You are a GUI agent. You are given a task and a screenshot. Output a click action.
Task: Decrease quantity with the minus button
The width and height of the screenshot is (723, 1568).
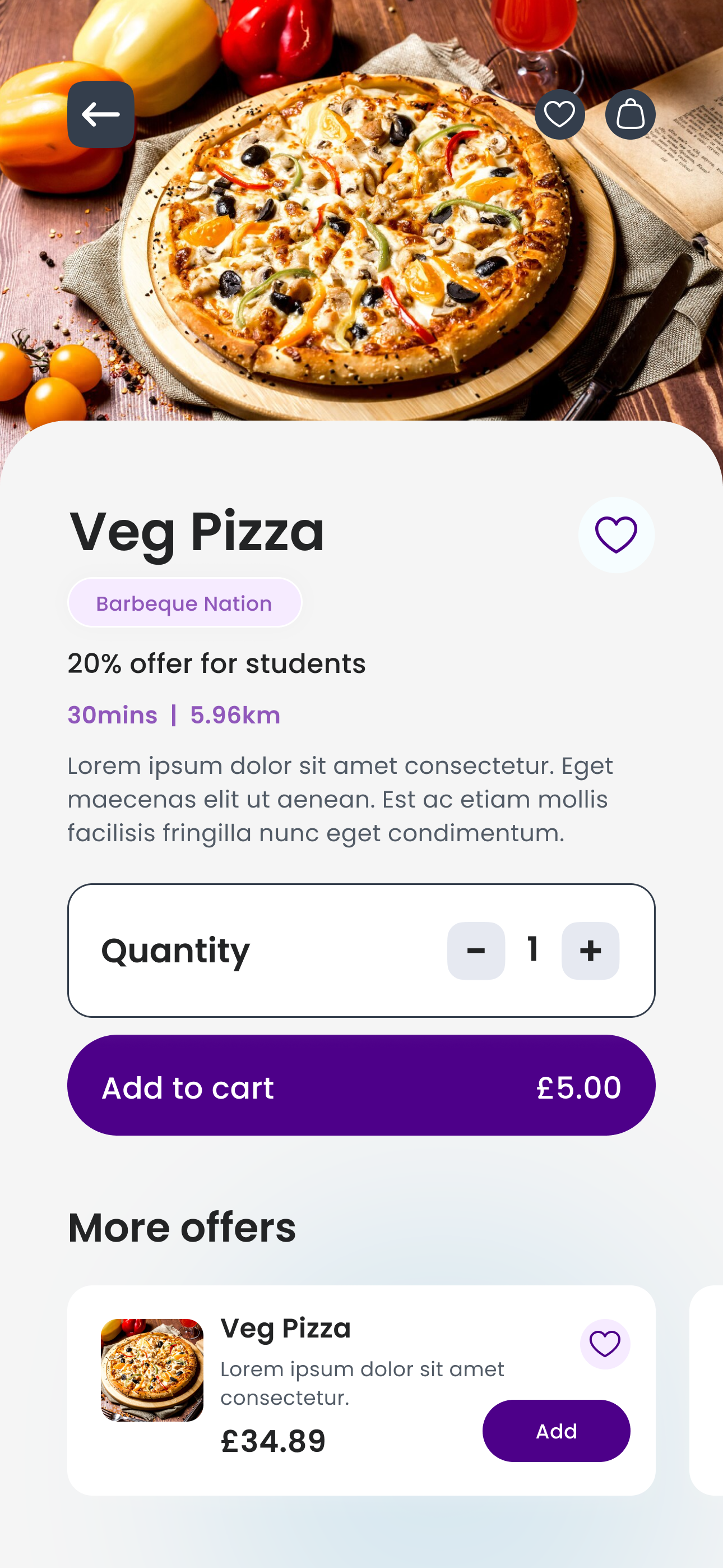point(476,951)
